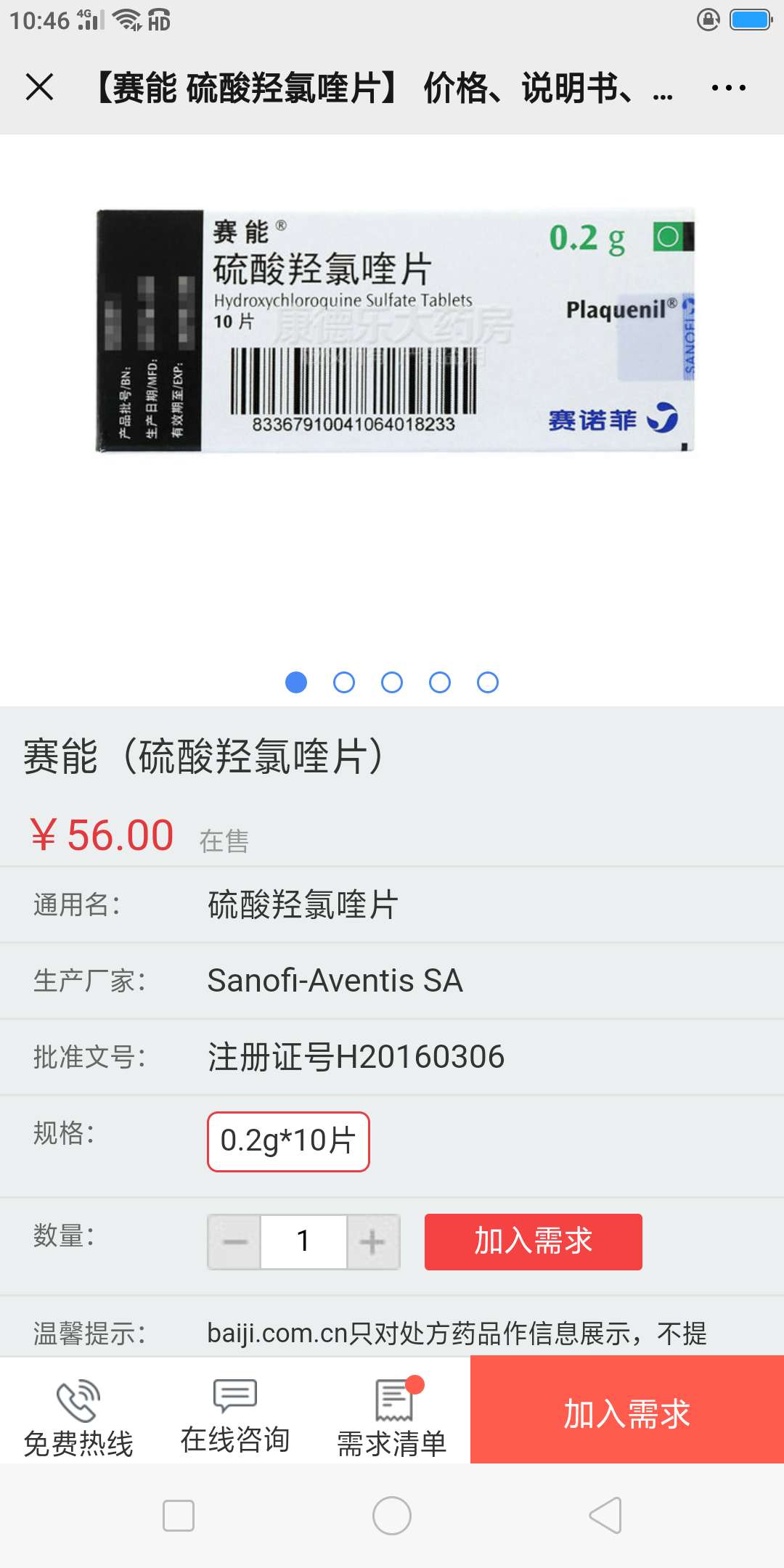Screen dimensions: 784x1568
Task: Switch to the third carousel dot
Action: 392,682
